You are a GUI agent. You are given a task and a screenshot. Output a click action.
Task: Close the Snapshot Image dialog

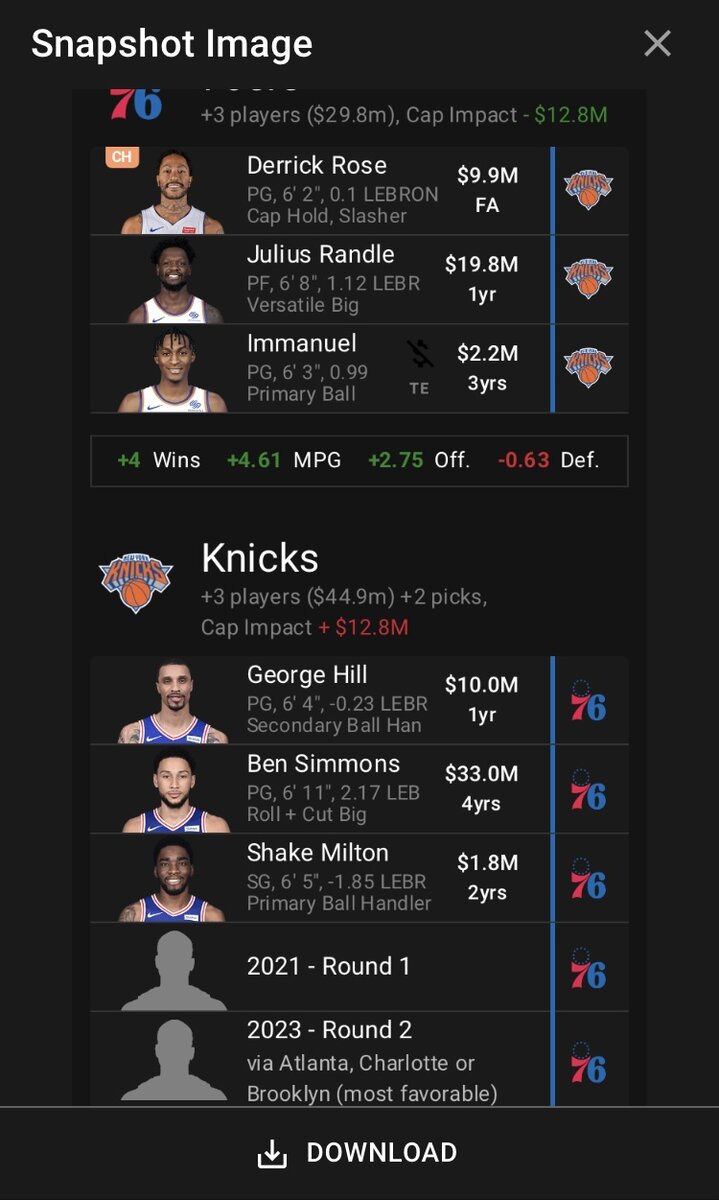657,43
